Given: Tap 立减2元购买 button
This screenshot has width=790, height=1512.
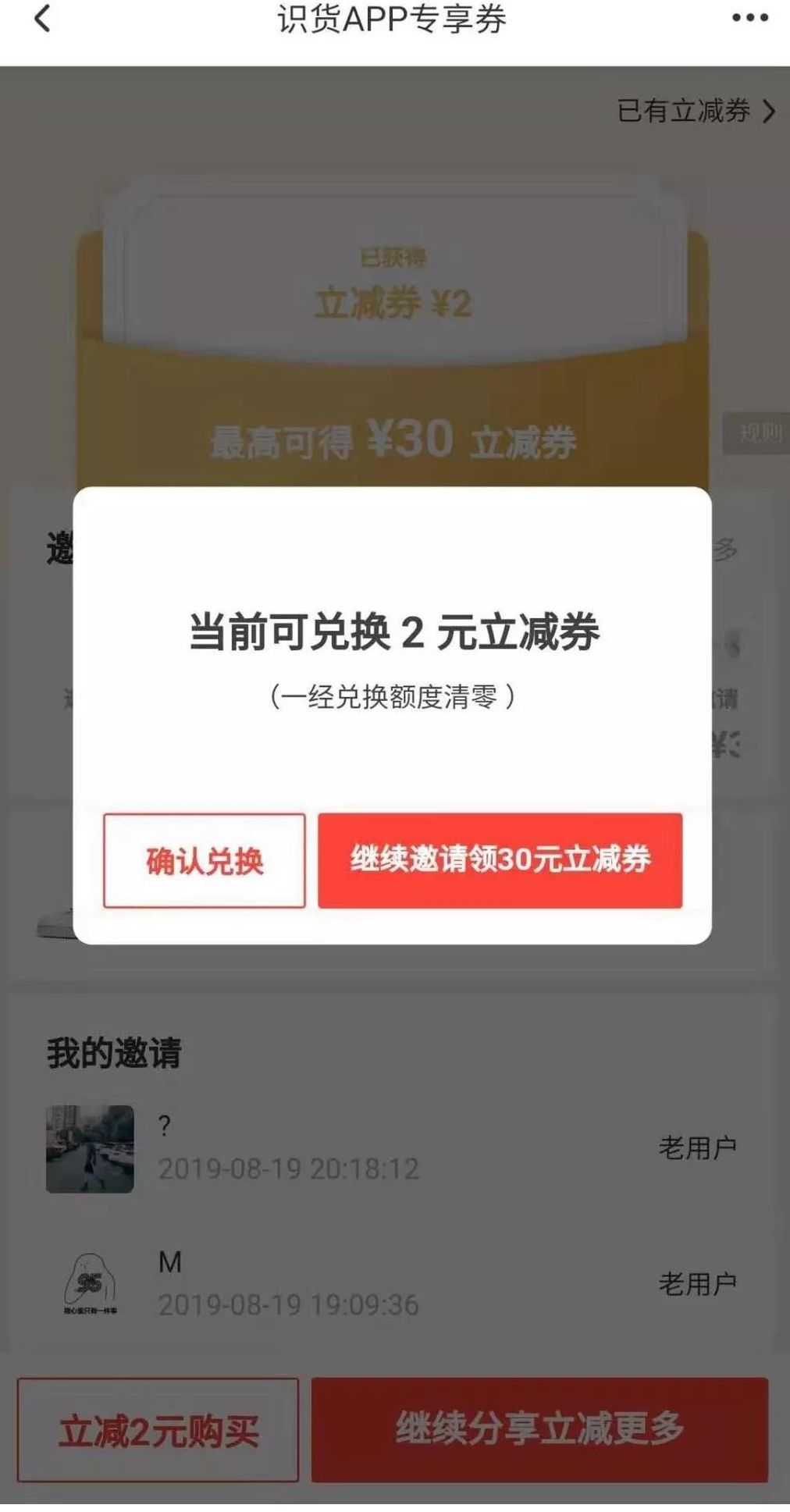Looking at the screenshot, I should (x=158, y=1430).
